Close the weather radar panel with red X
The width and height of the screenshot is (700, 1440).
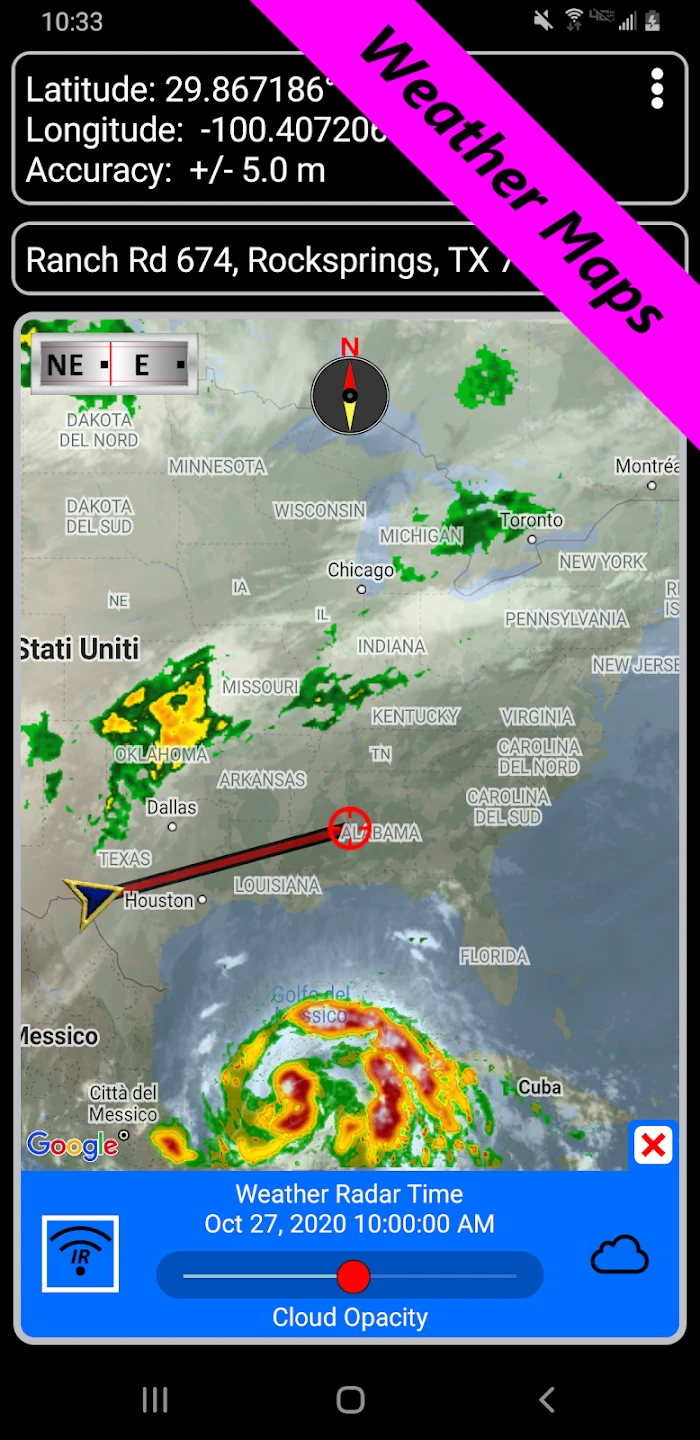click(x=653, y=1145)
